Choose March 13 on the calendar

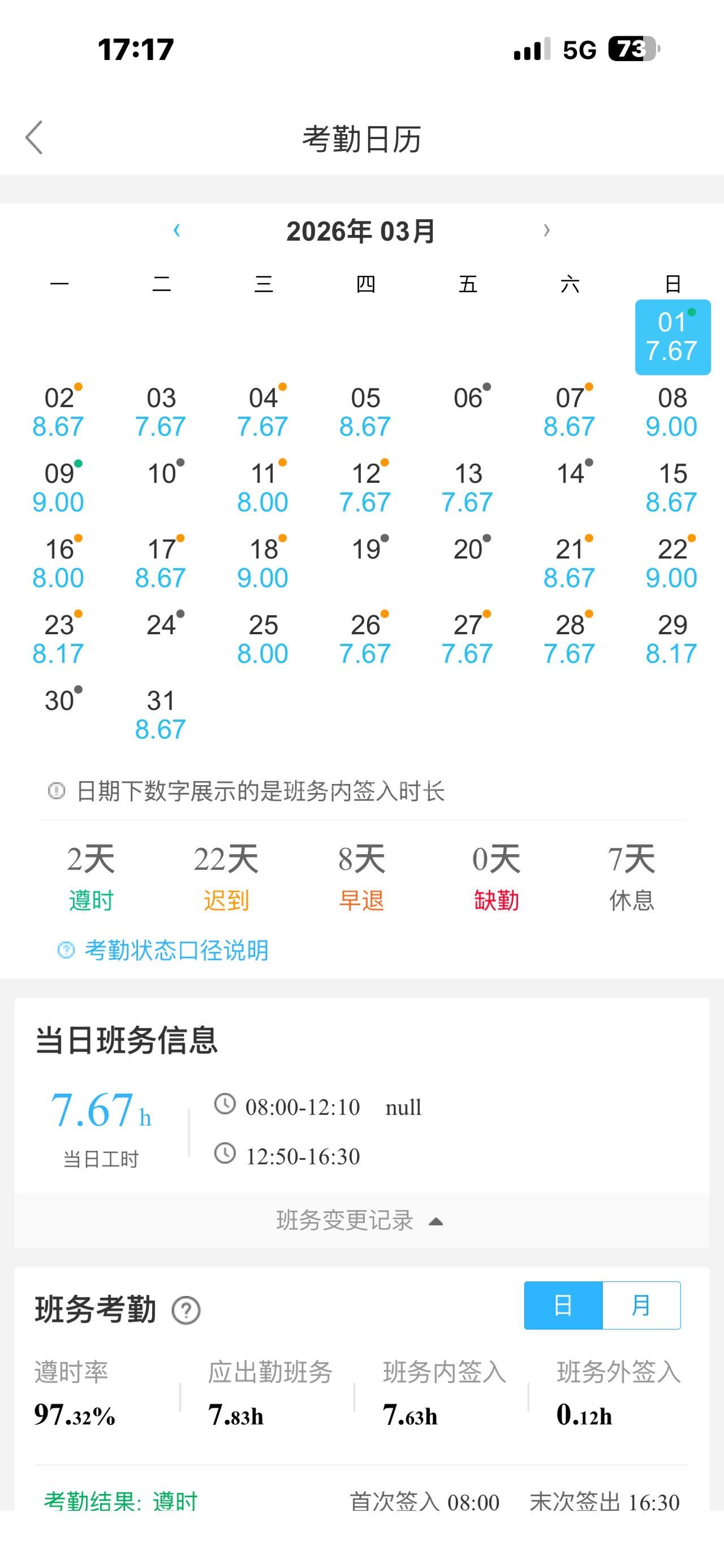468,488
